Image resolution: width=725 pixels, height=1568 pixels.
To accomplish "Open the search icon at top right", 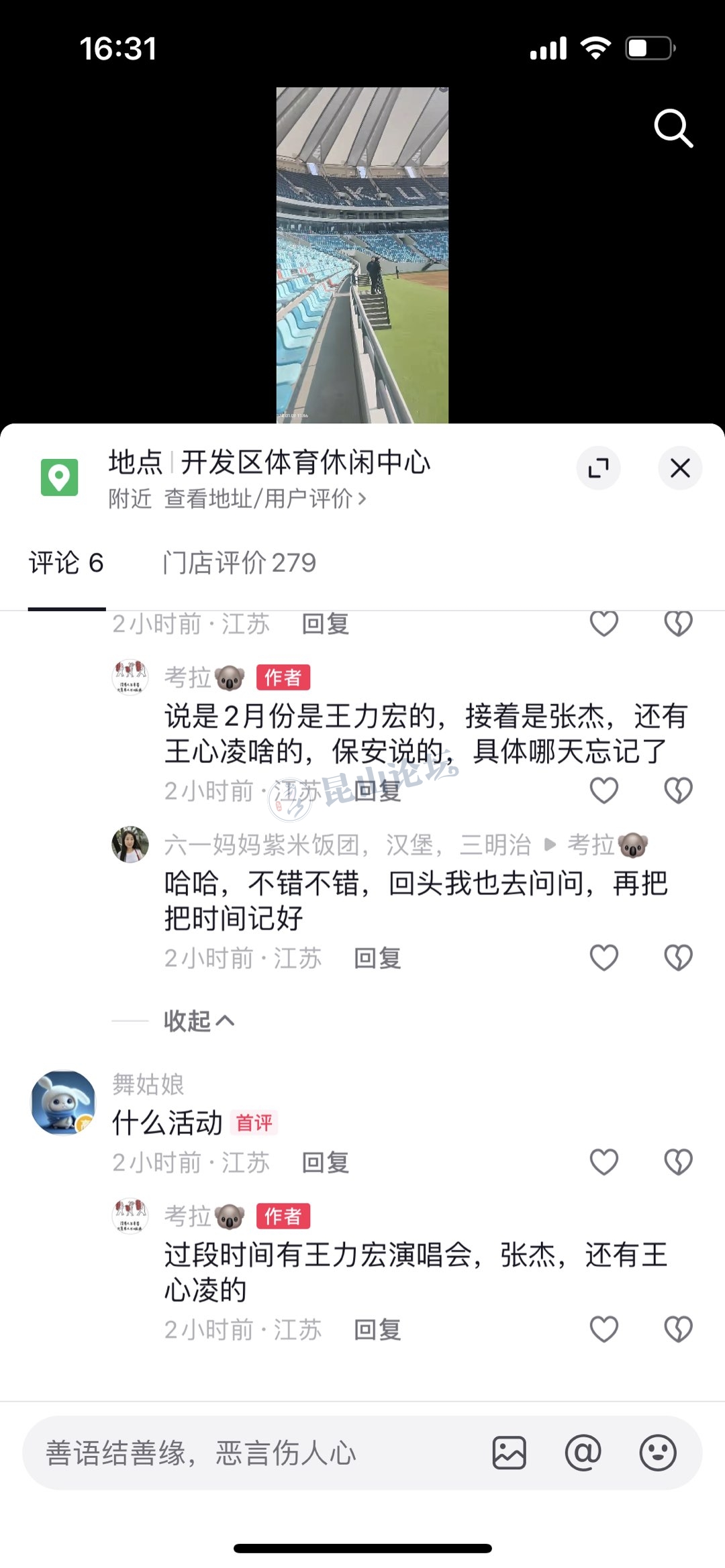I will pos(673,127).
